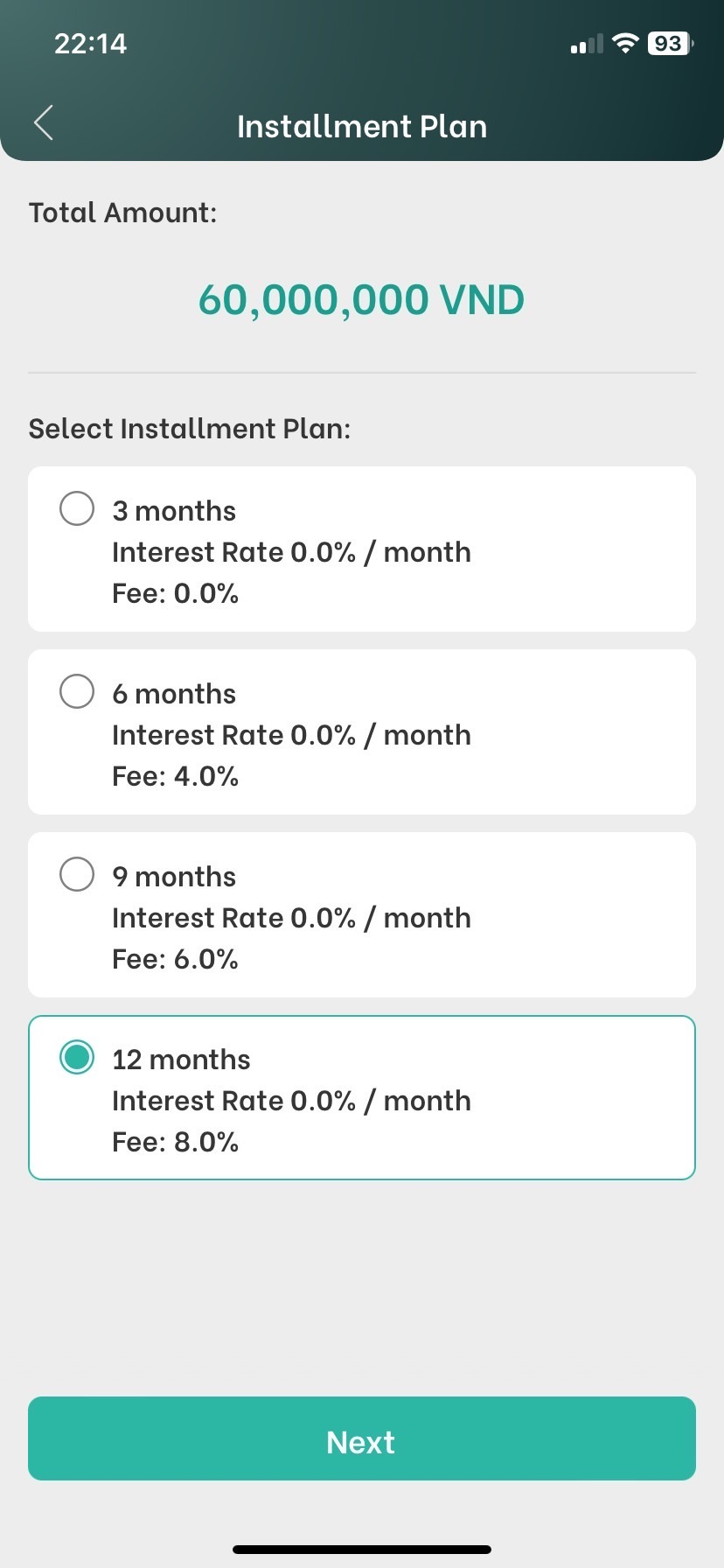Tap the Select Installment Plan heading
This screenshot has height=1568, width=724.
point(189,428)
